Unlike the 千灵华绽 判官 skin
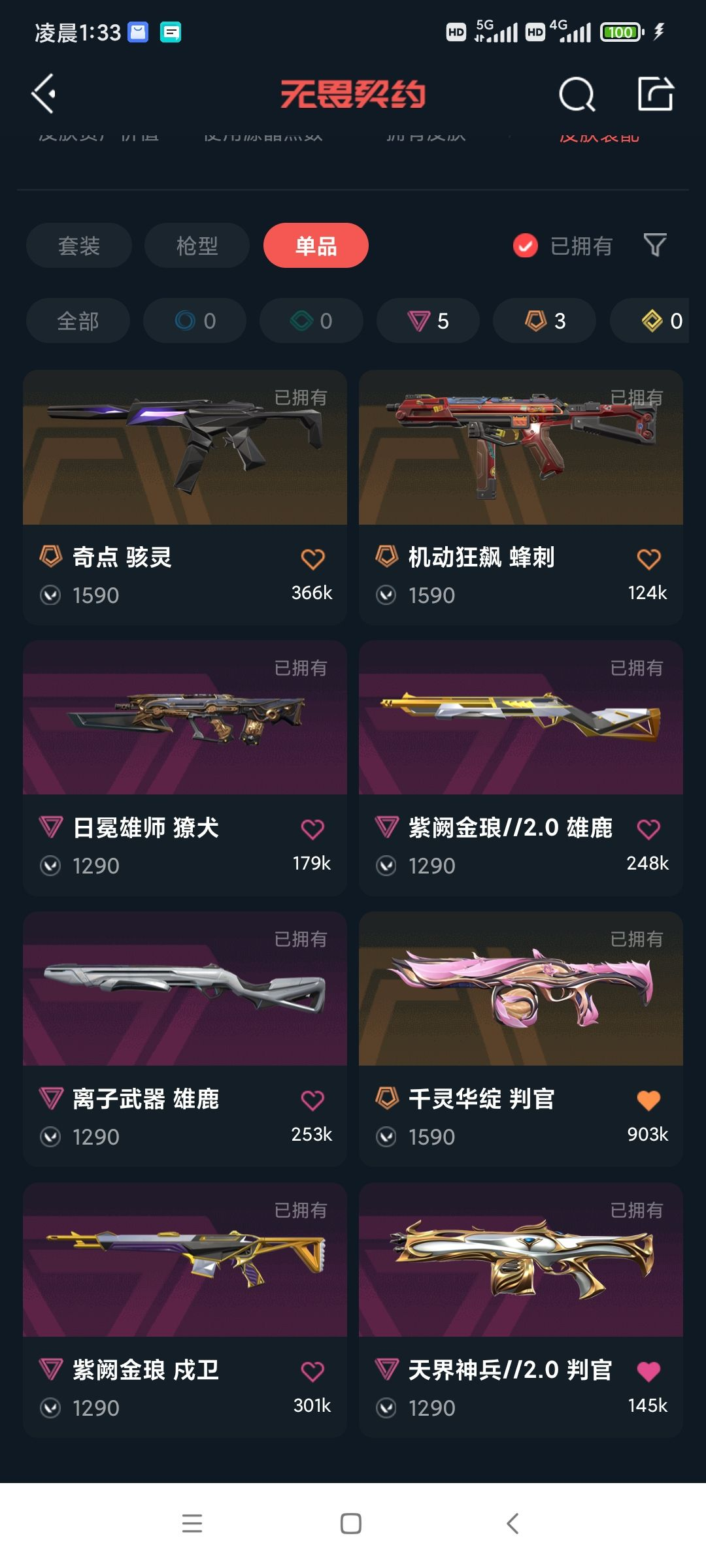706x1568 pixels. 648,1100
